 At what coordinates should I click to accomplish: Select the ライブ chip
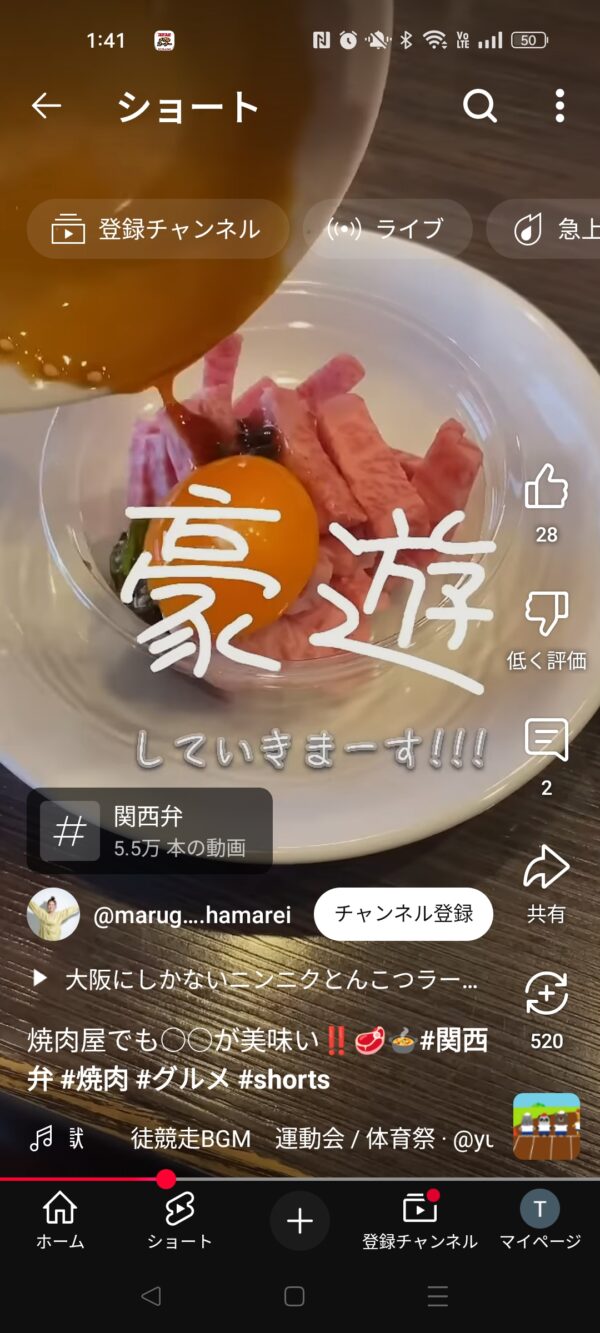pos(387,229)
